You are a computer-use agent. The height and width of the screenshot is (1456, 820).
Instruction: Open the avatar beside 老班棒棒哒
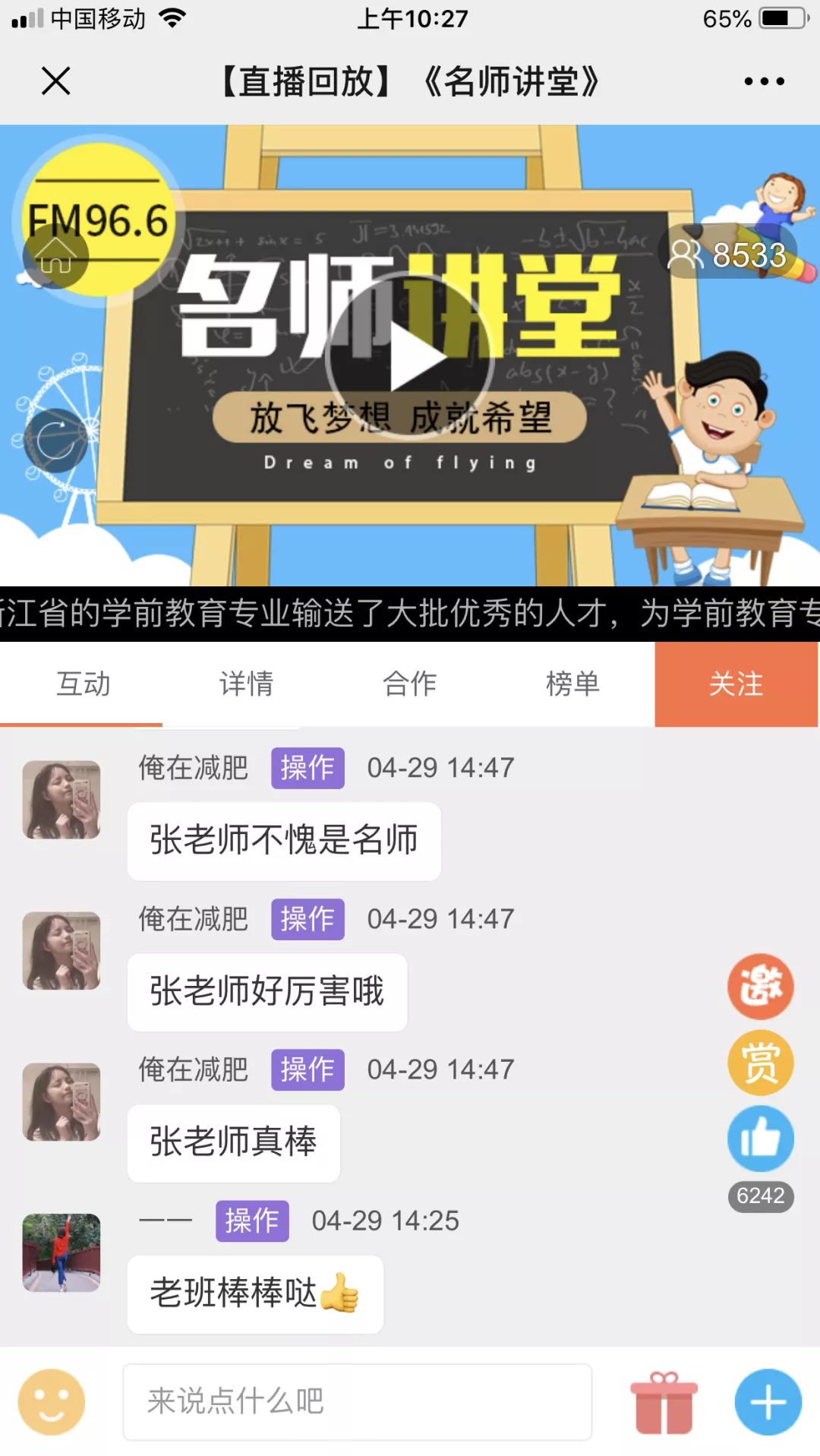tap(61, 1252)
